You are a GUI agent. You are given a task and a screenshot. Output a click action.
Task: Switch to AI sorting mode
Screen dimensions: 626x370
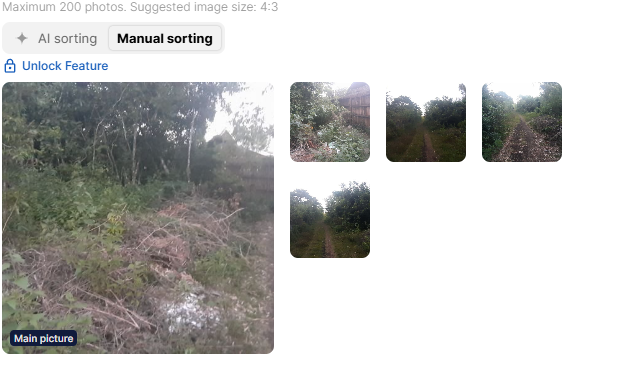tap(57, 38)
